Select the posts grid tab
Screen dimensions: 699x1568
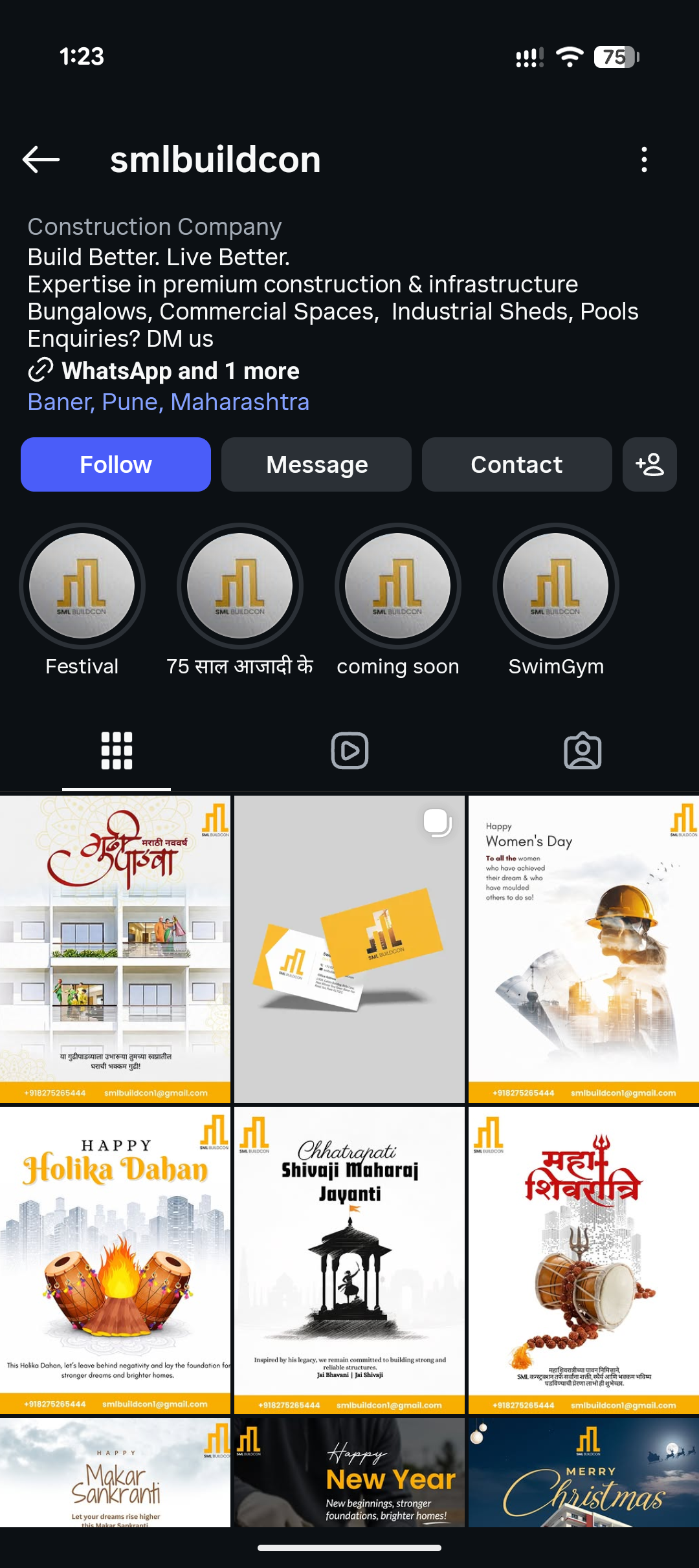click(x=116, y=751)
